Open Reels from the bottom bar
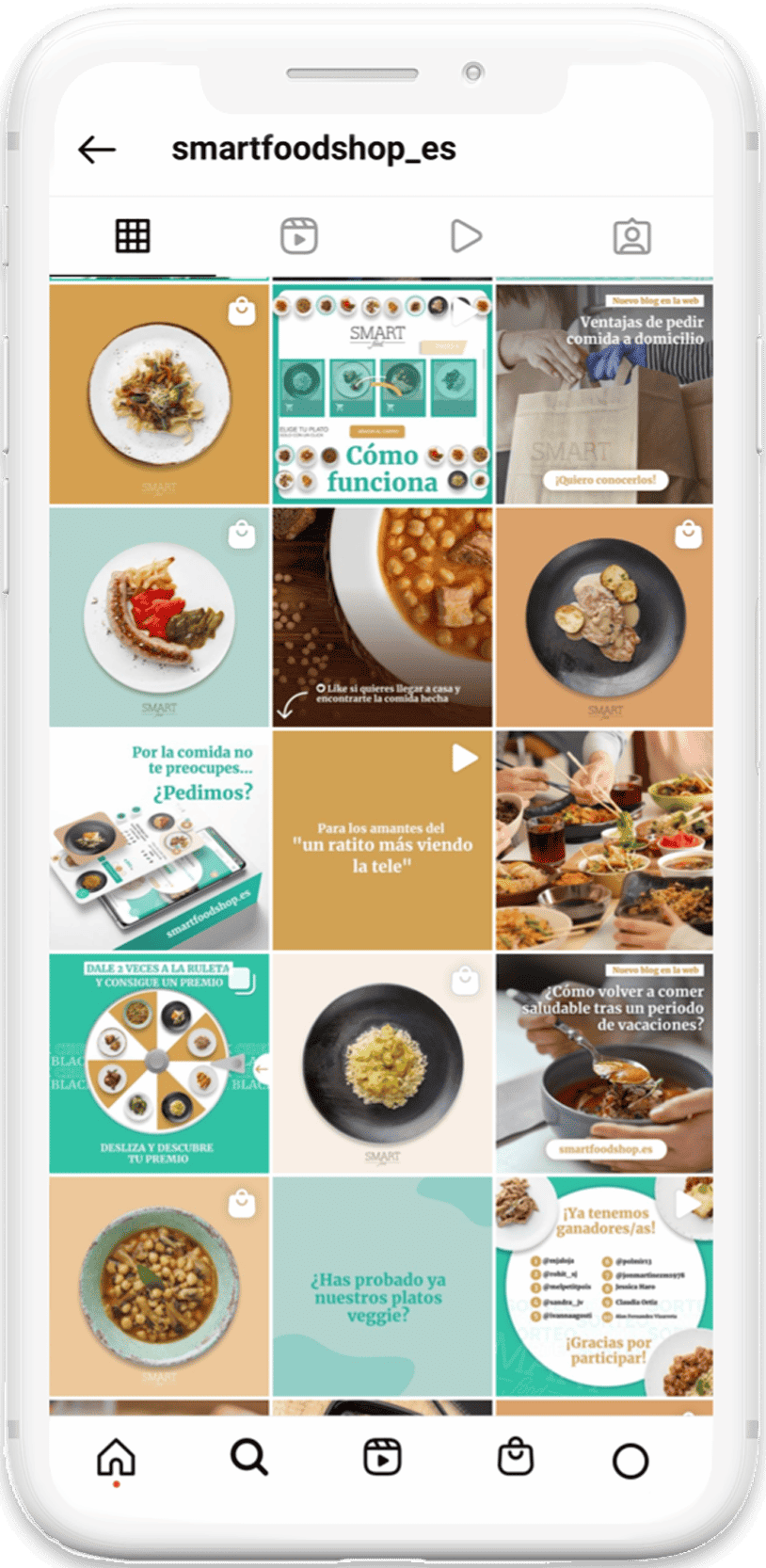Viewport: 766px width, 1568px height. click(x=383, y=1457)
